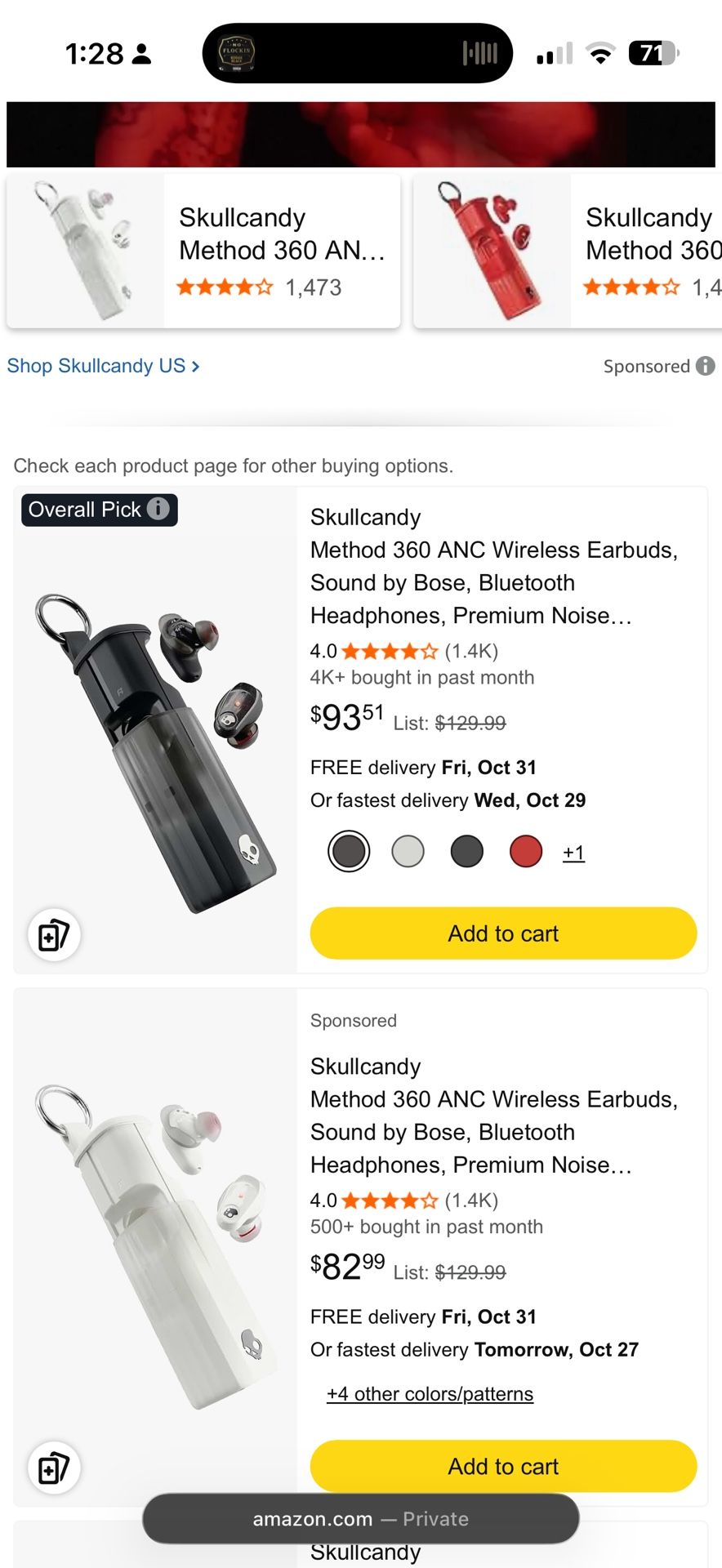
Task: View +4 other colors/patterns
Action: coord(430,1394)
